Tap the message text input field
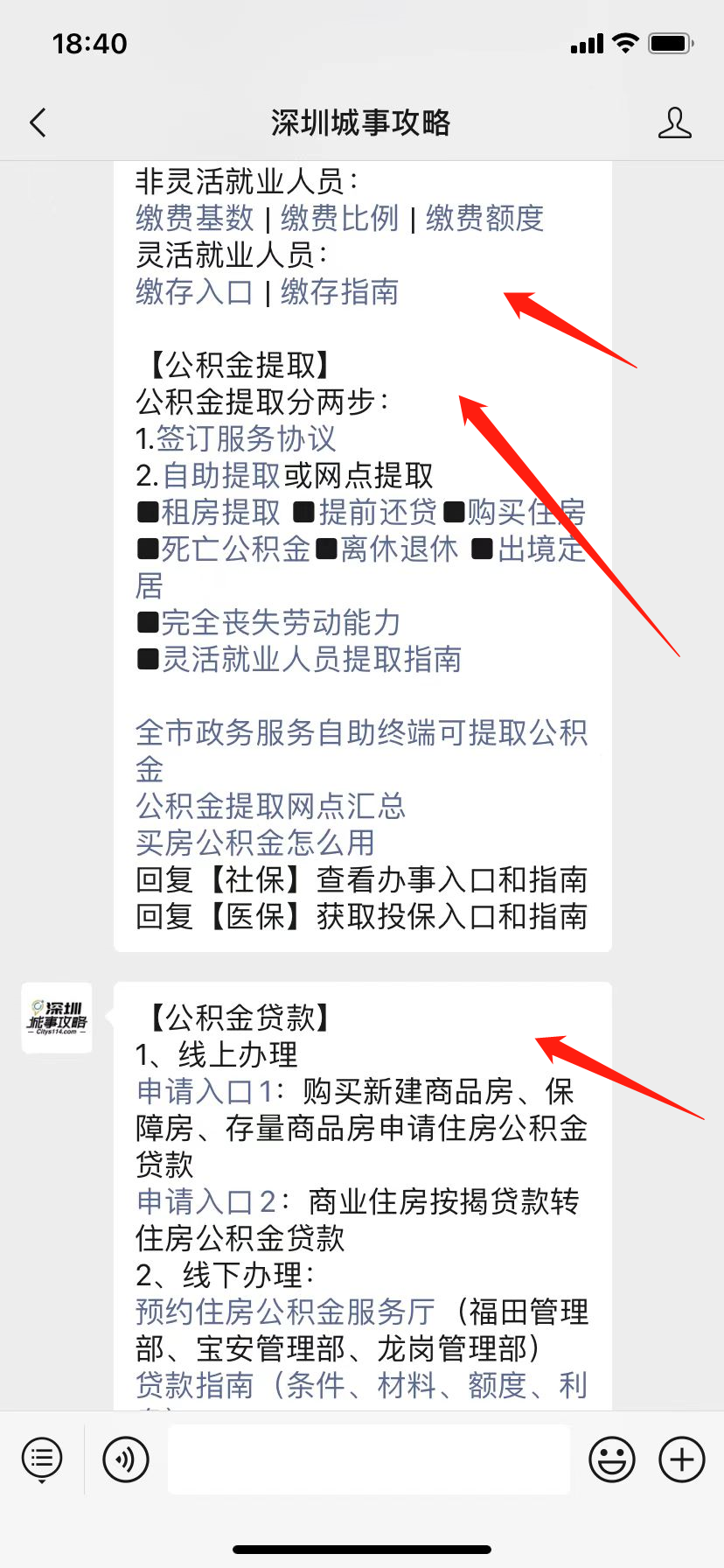Viewport: 724px width, 1568px height. coord(367,1459)
